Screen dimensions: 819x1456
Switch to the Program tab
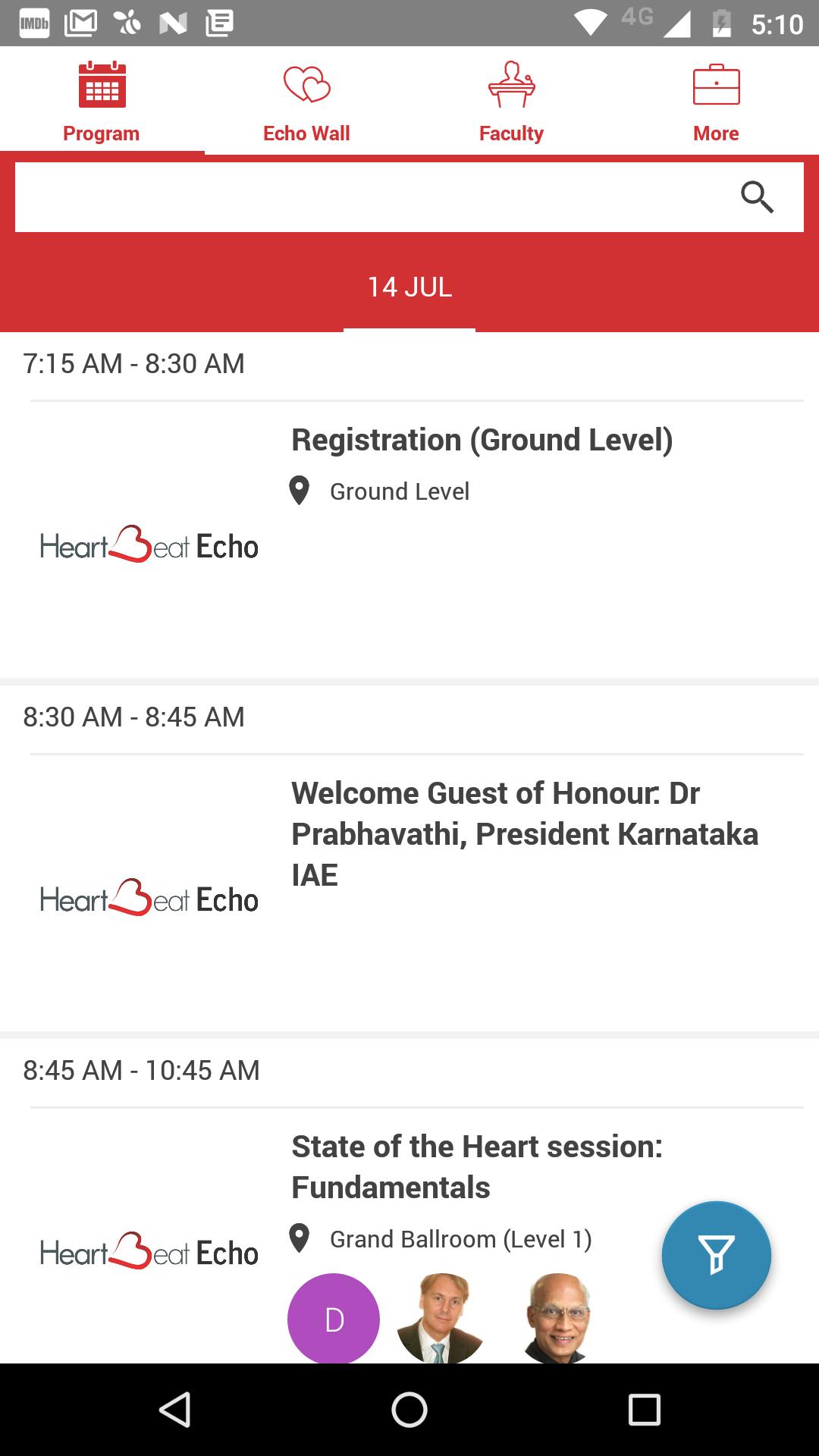click(x=102, y=102)
